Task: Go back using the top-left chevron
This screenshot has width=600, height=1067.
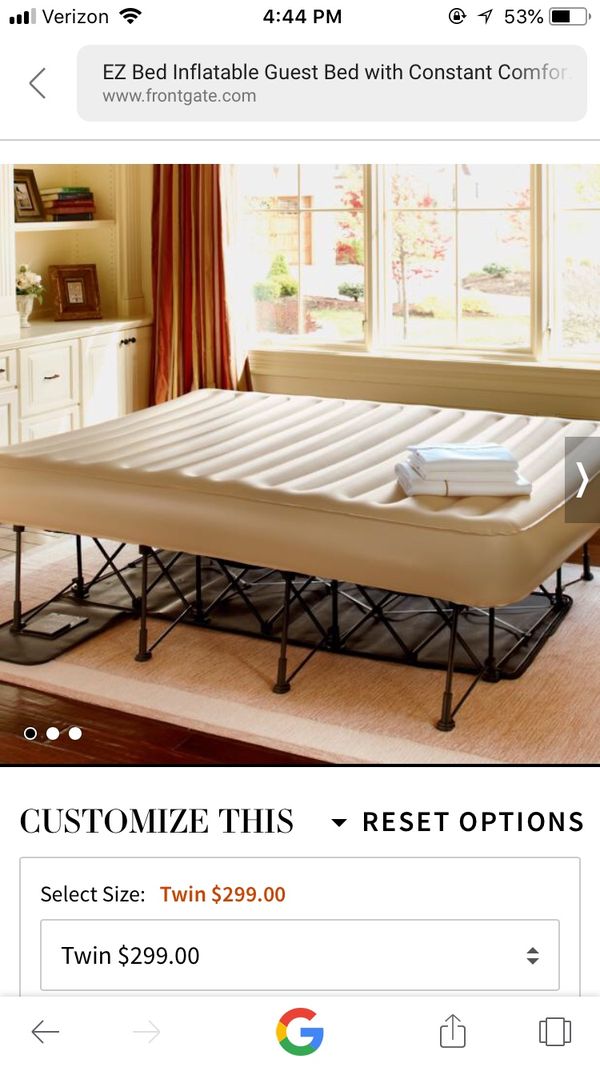Action: pyautogui.click(x=37, y=83)
